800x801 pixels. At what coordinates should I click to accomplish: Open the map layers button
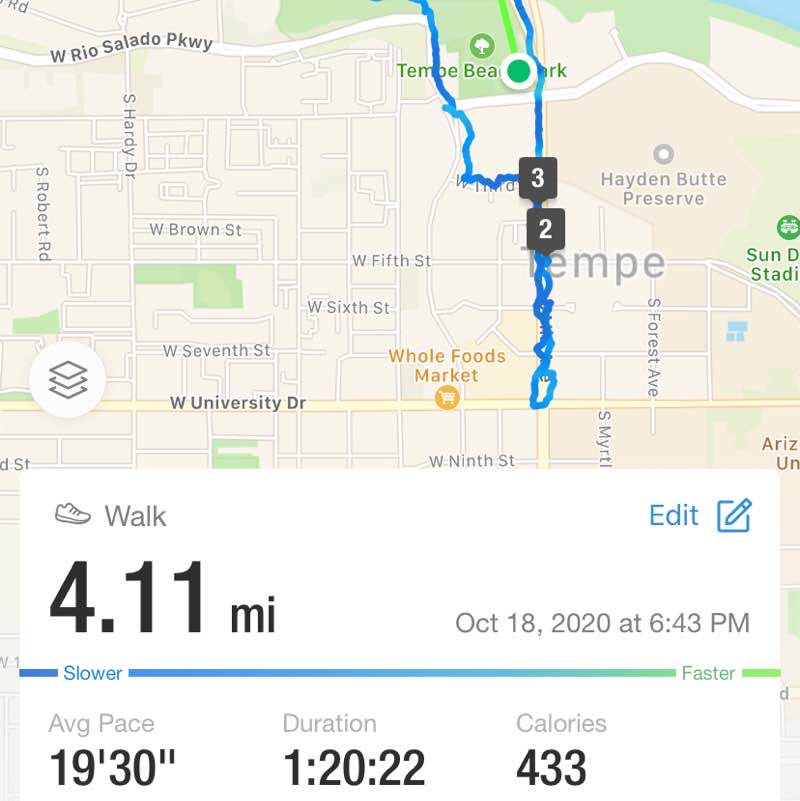pyautogui.click(x=68, y=381)
